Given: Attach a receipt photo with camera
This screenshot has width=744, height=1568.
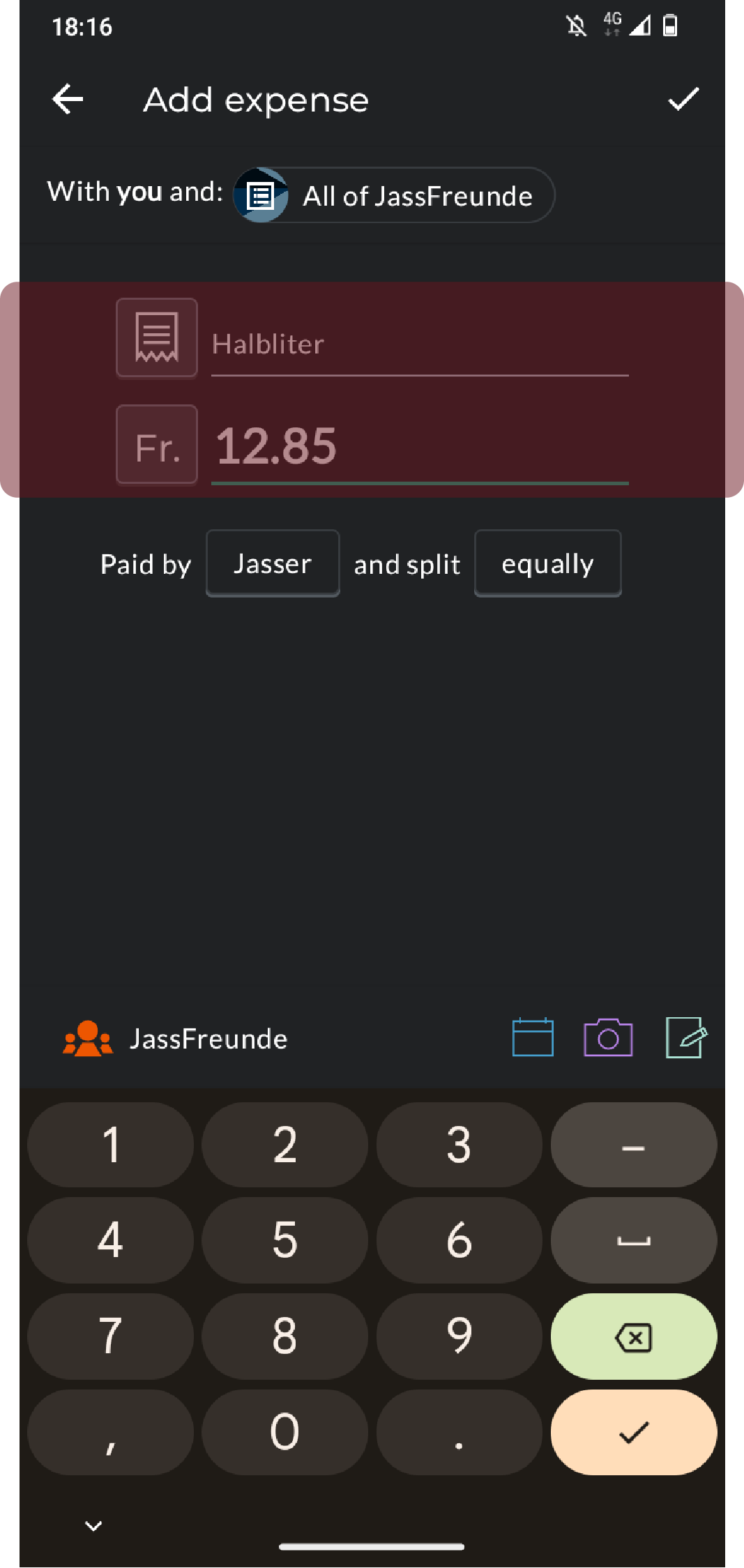Looking at the screenshot, I should coord(608,1037).
